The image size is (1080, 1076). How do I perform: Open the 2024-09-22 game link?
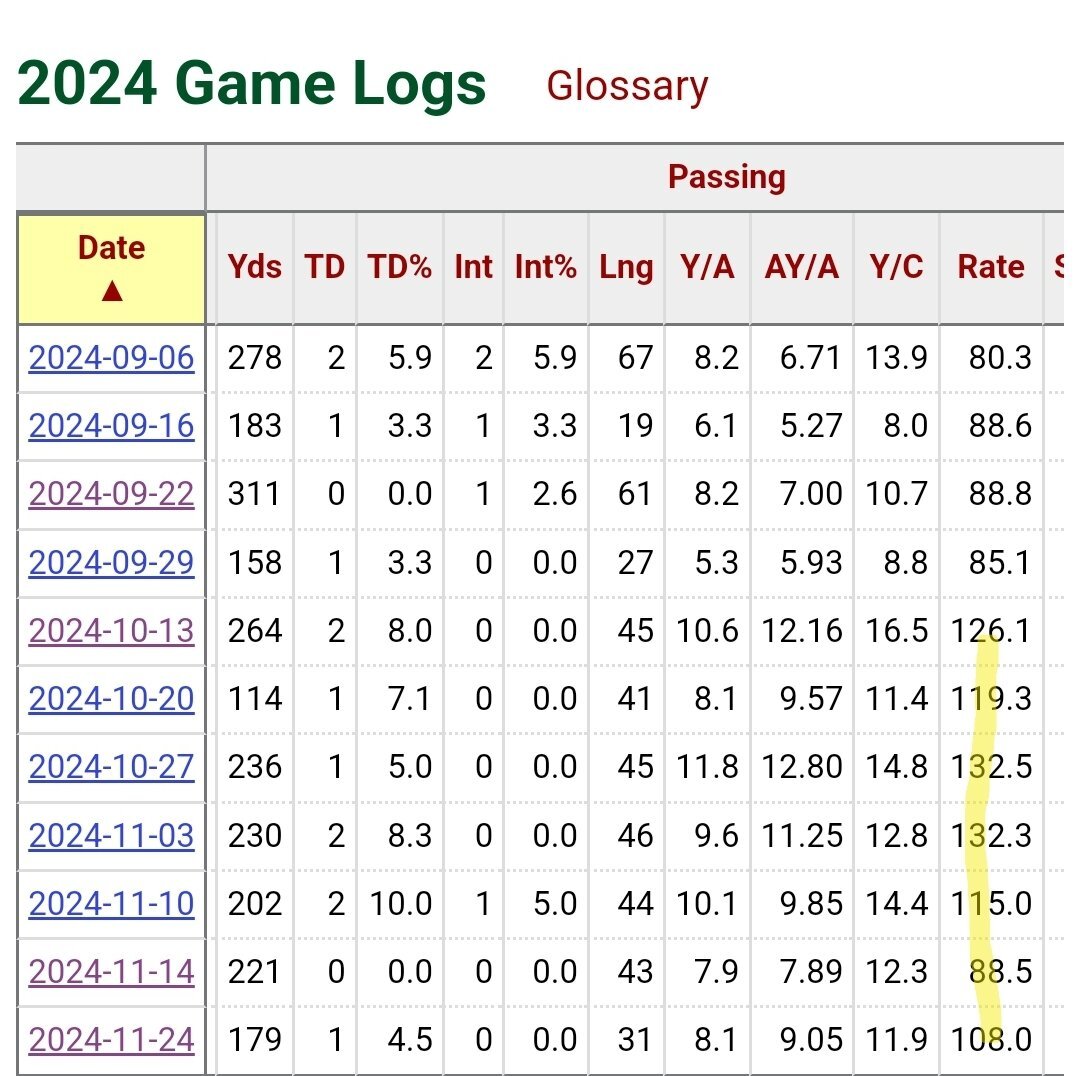pos(111,494)
